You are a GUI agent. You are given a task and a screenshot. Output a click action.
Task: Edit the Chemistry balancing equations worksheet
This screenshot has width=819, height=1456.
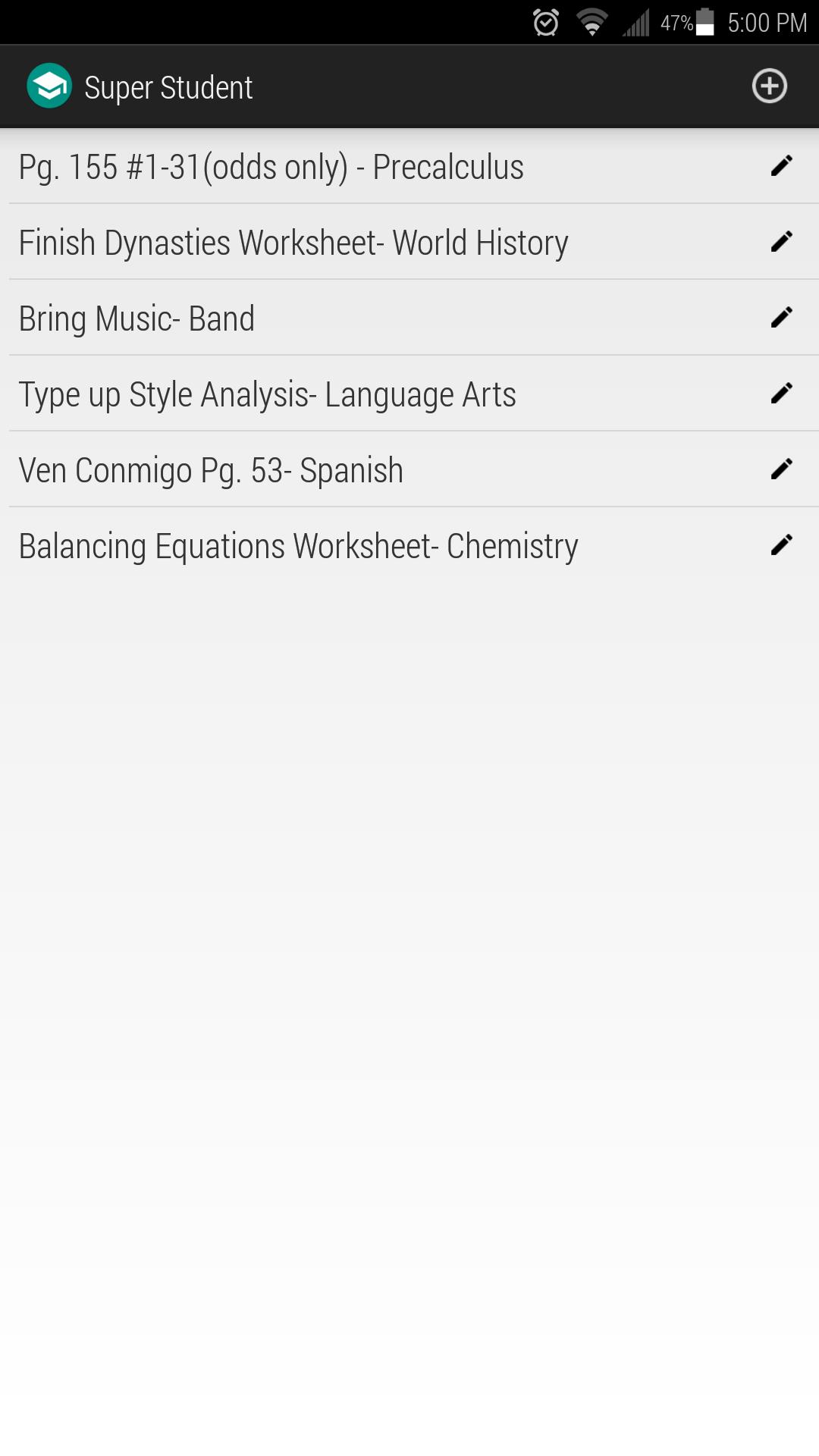click(x=780, y=544)
